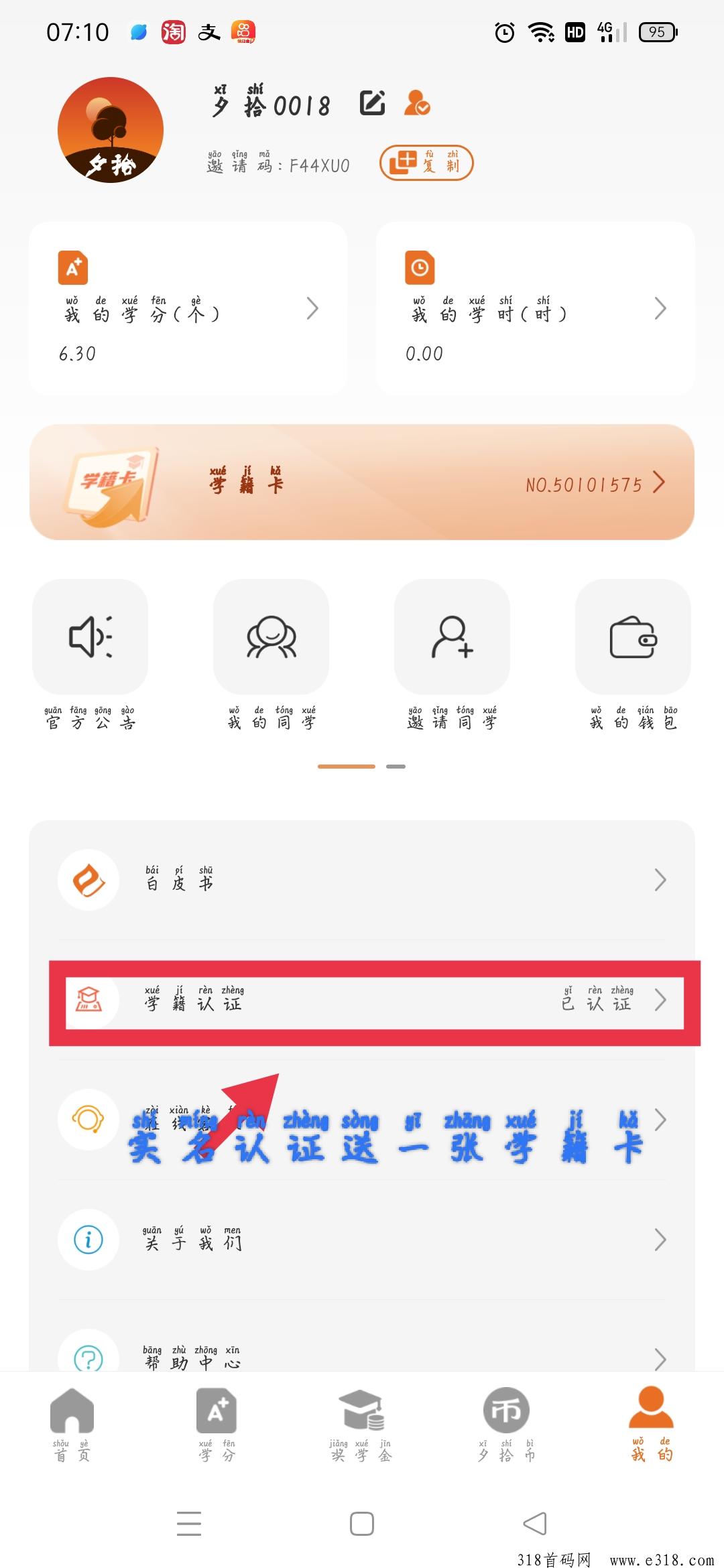Open 我的学分 card

[188, 308]
